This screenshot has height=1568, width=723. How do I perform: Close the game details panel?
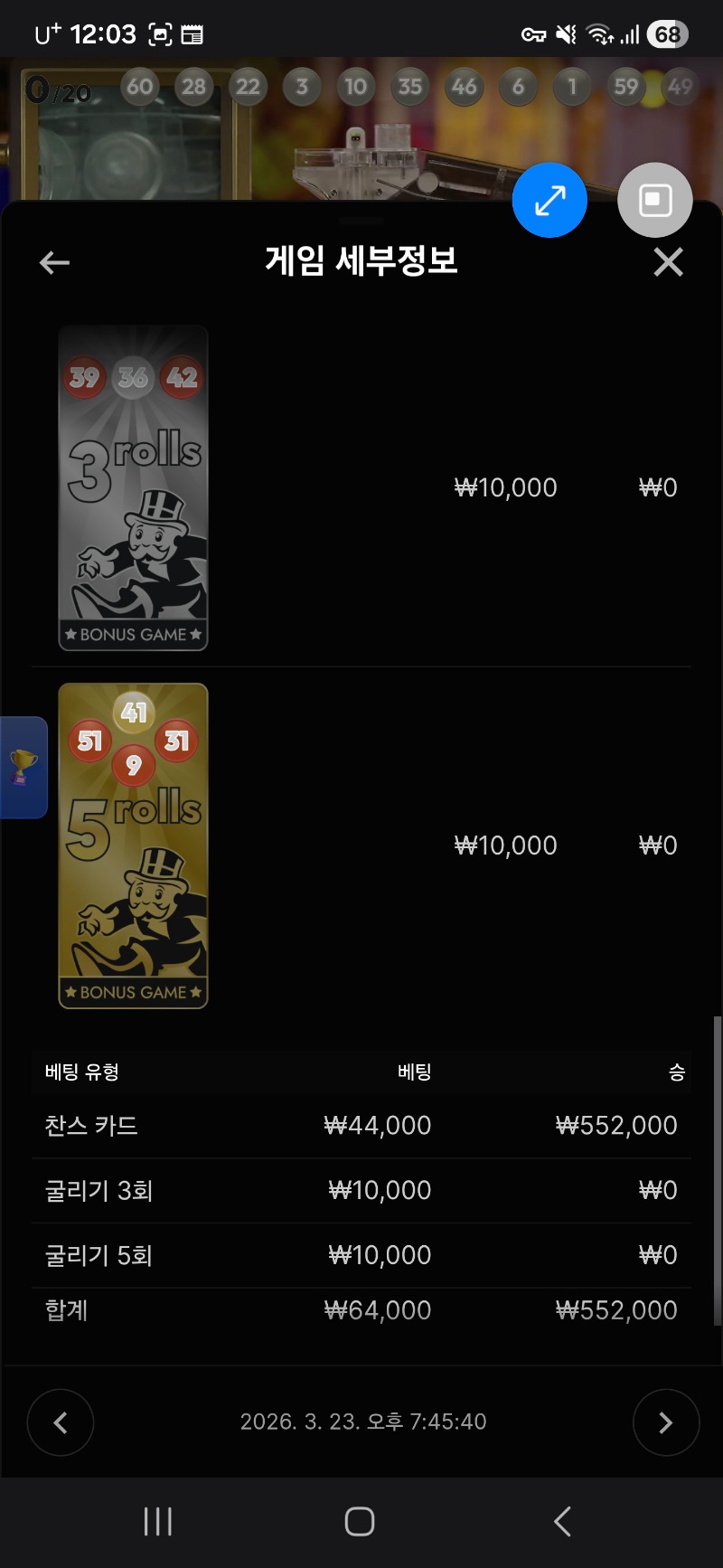click(x=668, y=262)
